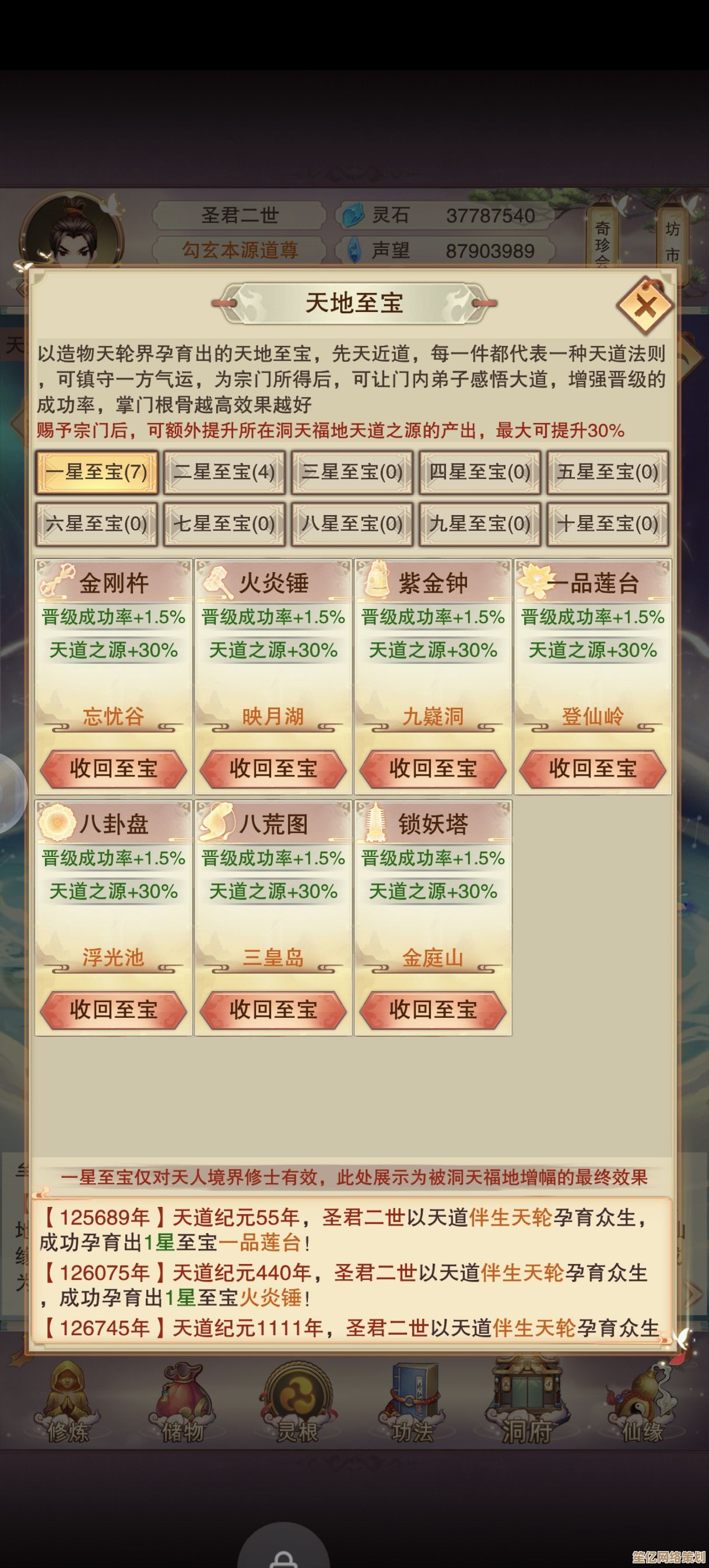The width and height of the screenshot is (709, 1568).
Task: Recall the 紫金钟 from 九嶷洞
Action: click(x=433, y=769)
